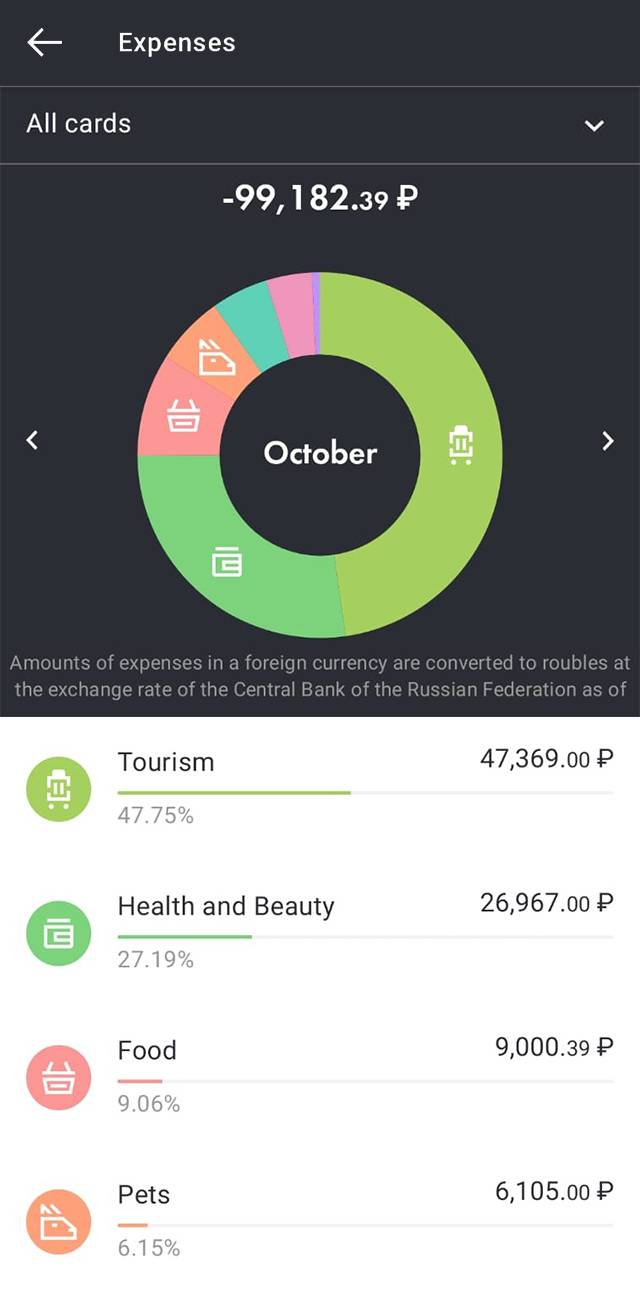Image resolution: width=640 pixels, height=1294 pixels.
Task: Show the next month's expenses
Action: pyautogui.click(x=607, y=440)
